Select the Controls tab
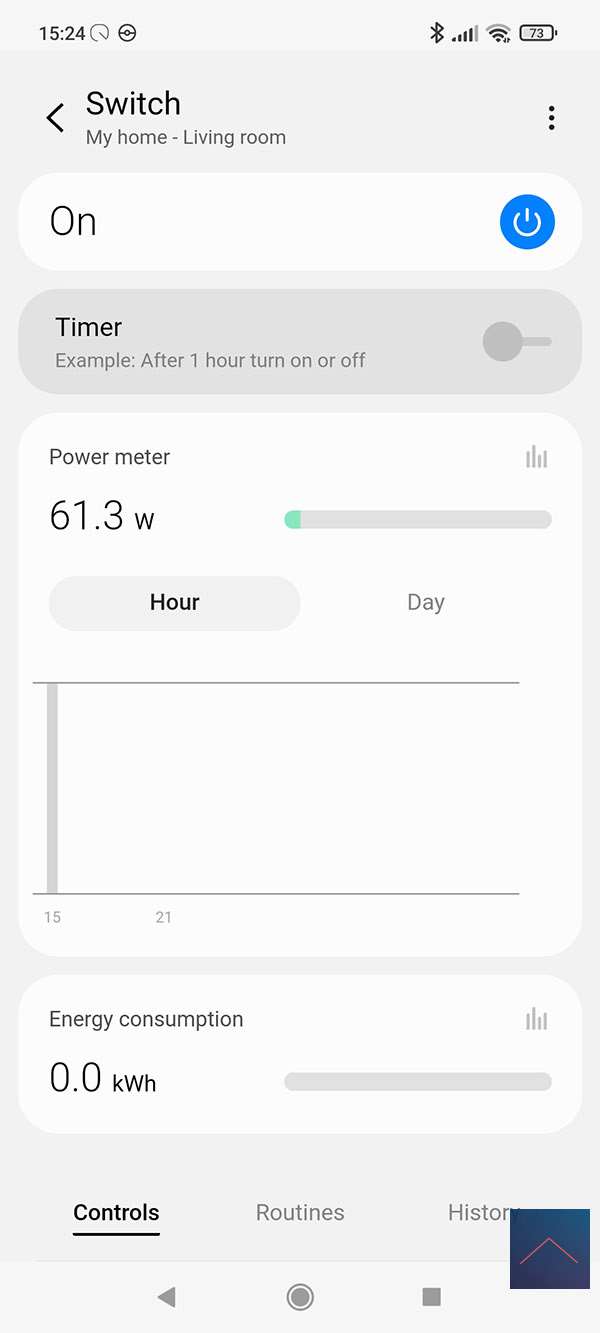The height and width of the screenshot is (1333, 600). 117,1213
